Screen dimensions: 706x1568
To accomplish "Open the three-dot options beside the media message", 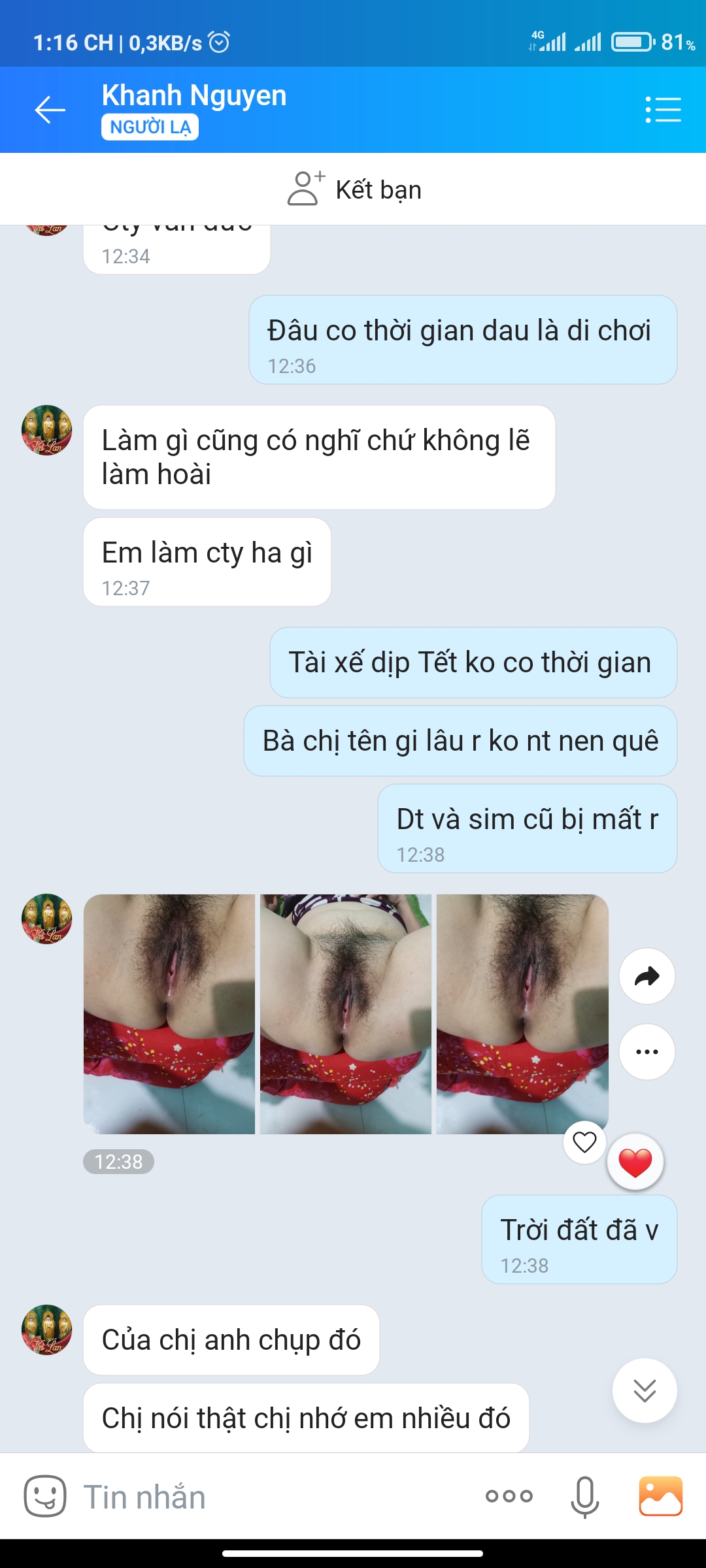I will [x=647, y=1052].
